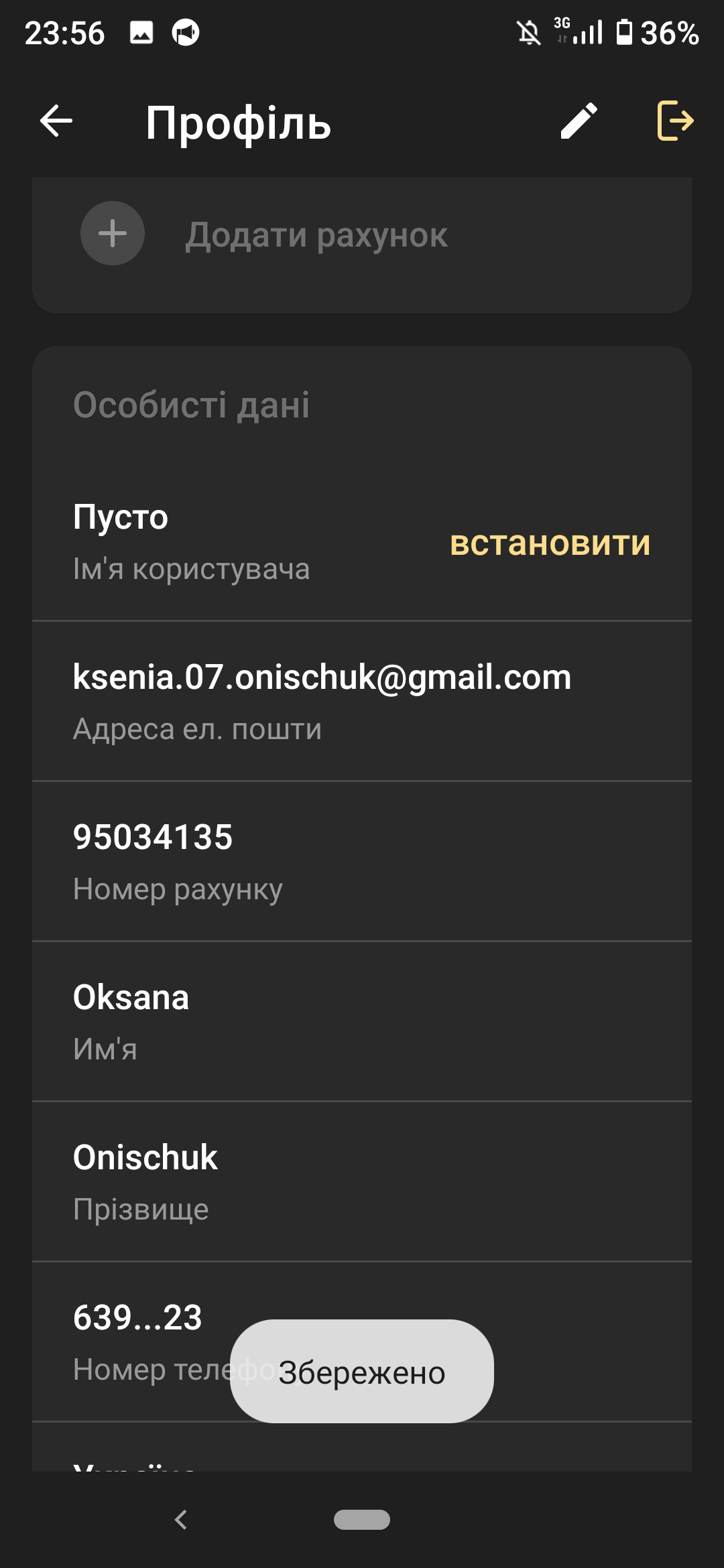Edit profile with the pencil icon
Screen dimensions: 724x1568
pyautogui.click(x=579, y=121)
